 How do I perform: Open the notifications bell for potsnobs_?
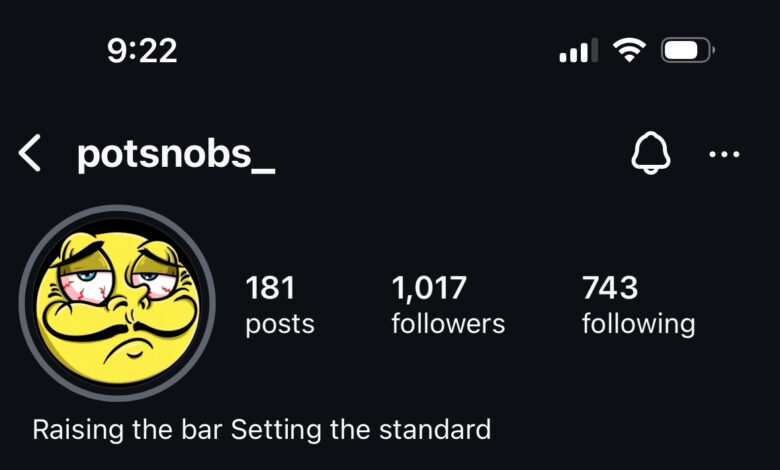pos(650,154)
